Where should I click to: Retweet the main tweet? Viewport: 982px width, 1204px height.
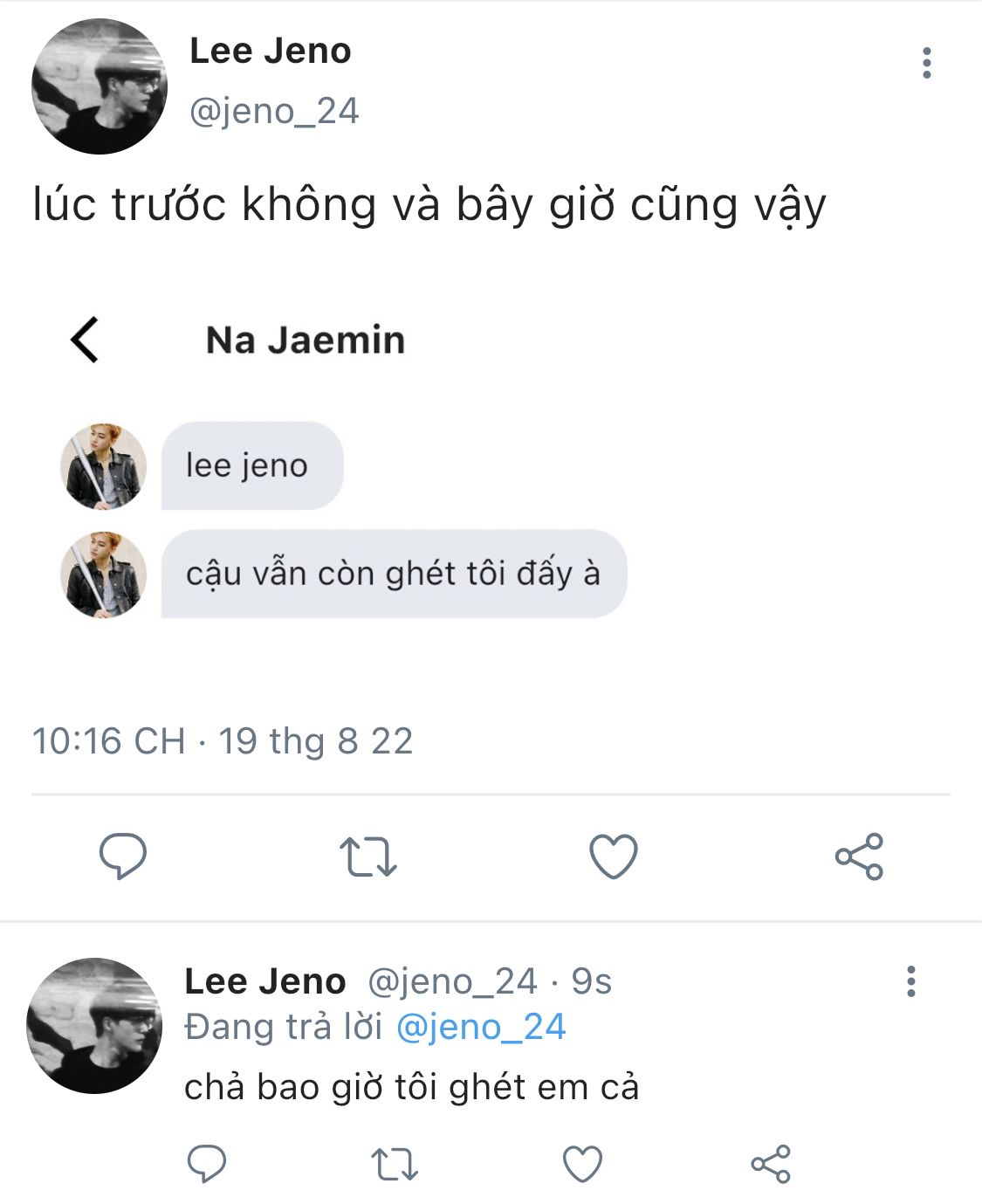click(x=367, y=856)
